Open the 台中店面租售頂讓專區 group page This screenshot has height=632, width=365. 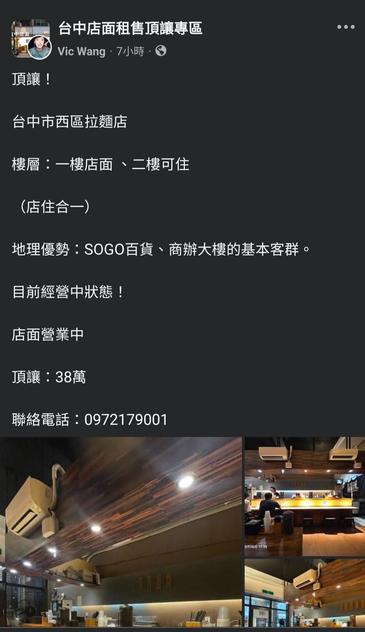pos(131,29)
